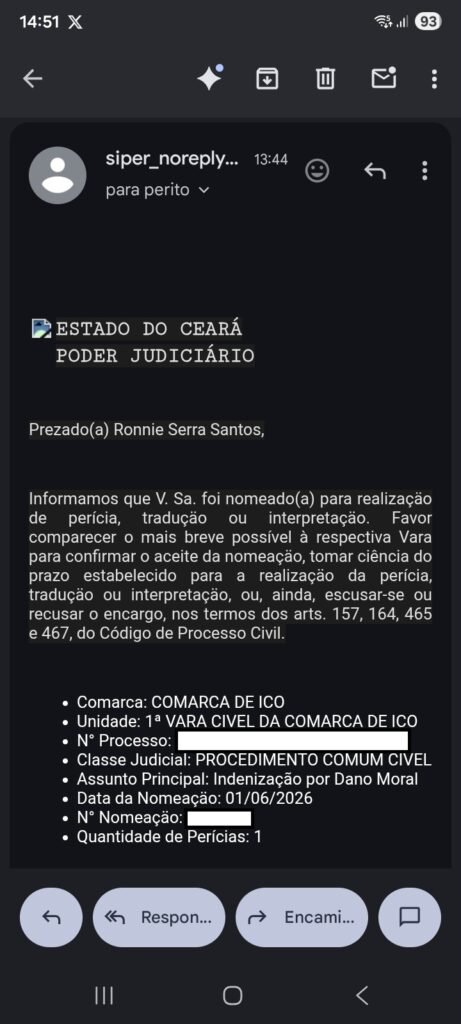Reply using the arrow beside the smiley
461x1024 pixels.
(x=375, y=171)
